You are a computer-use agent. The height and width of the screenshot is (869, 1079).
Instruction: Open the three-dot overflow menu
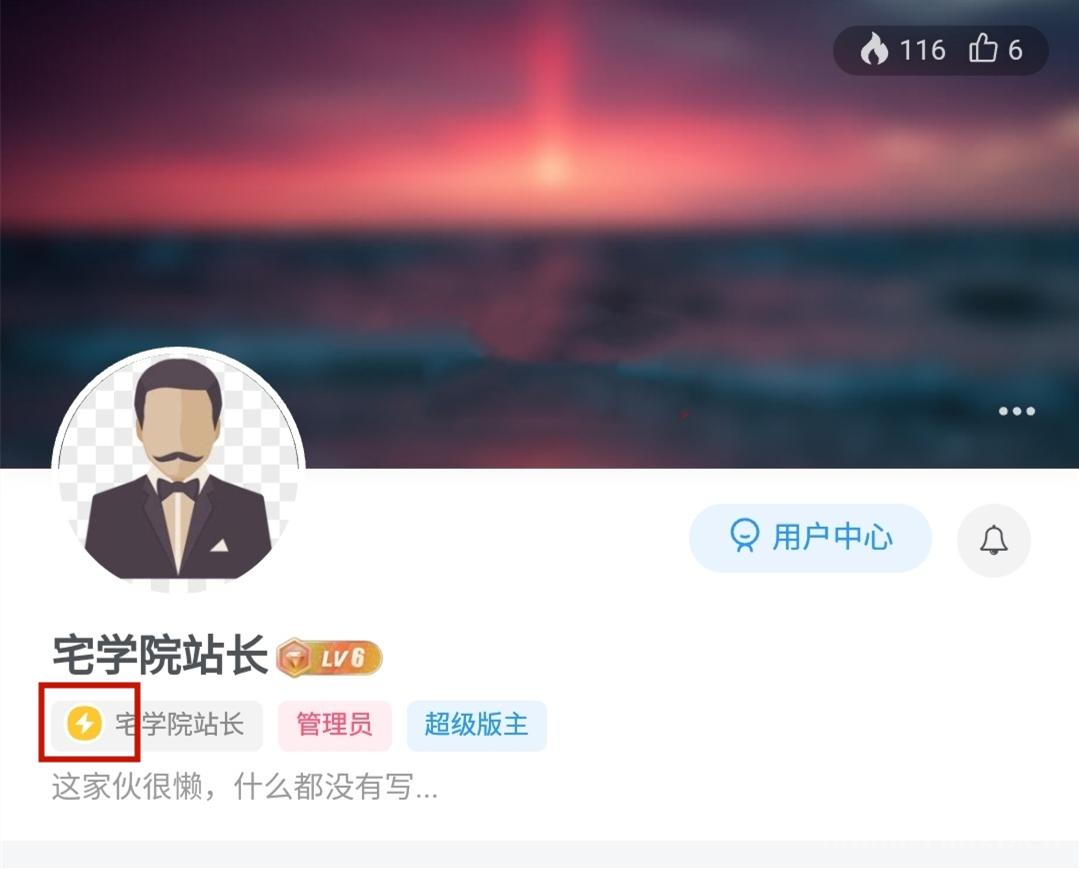1016,411
